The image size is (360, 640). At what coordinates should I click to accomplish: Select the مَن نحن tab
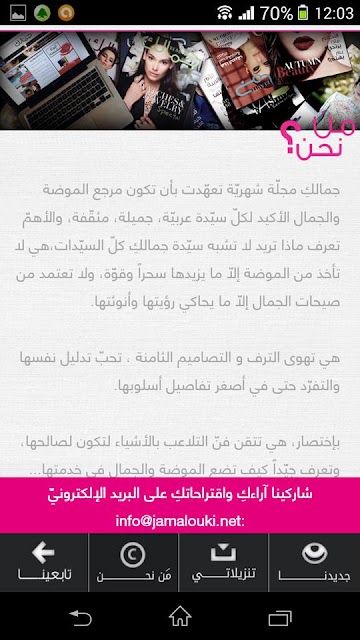[133, 562]
